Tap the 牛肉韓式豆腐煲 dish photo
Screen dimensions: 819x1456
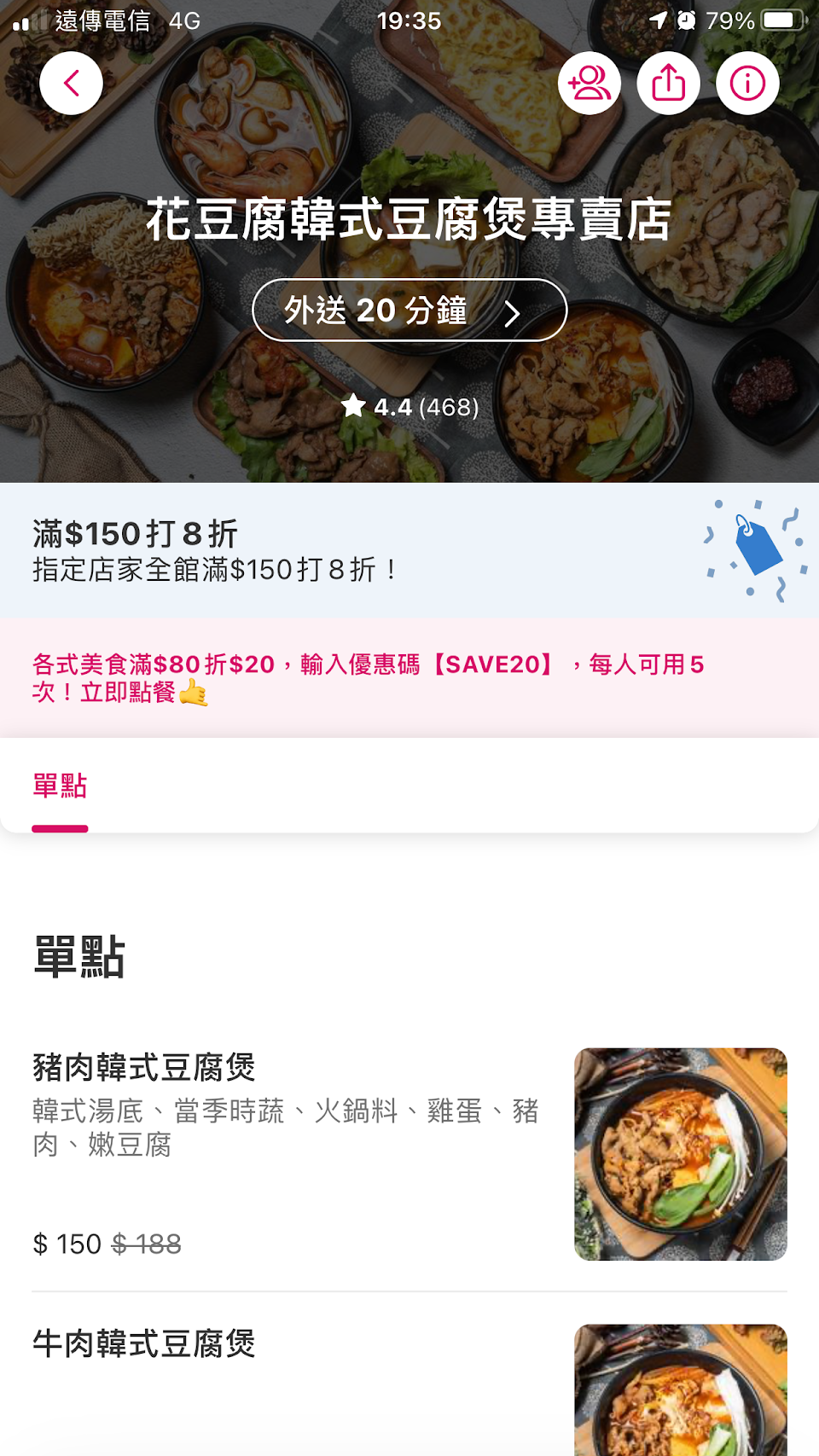click(x=680, y=1390)
